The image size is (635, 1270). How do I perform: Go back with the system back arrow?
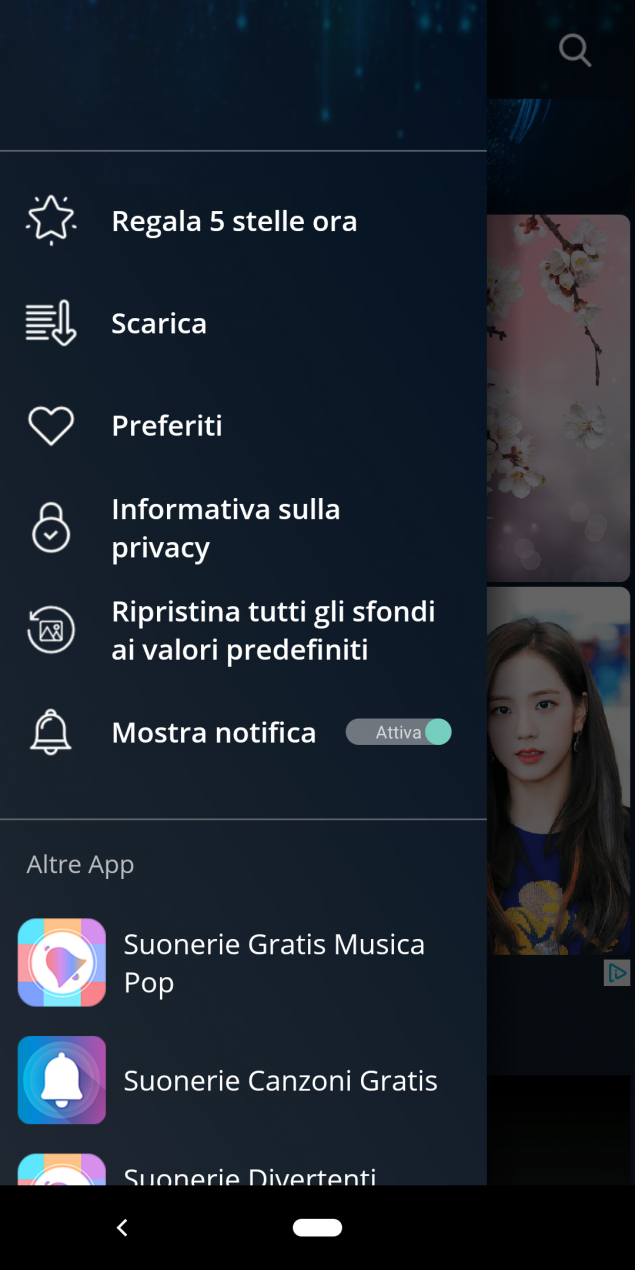[122, 1228]
